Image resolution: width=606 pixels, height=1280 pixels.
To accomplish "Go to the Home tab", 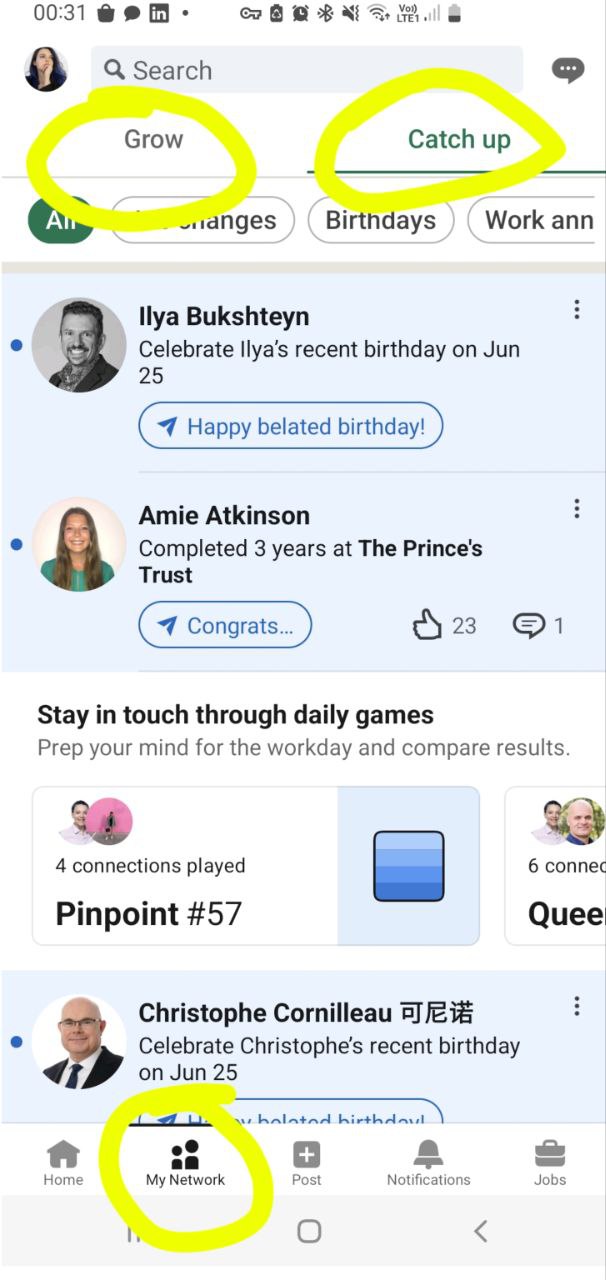I will (x=63, y=1164).
